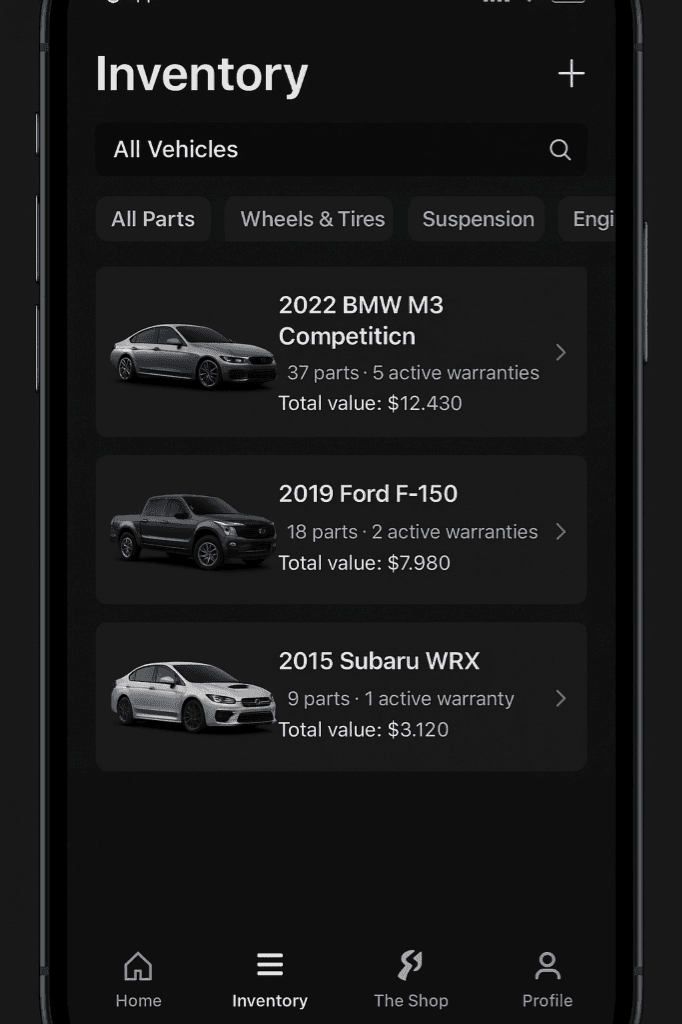Switch to the Profile tab
The width and height of the screenshot is (682, 1024).
[547, 979]
